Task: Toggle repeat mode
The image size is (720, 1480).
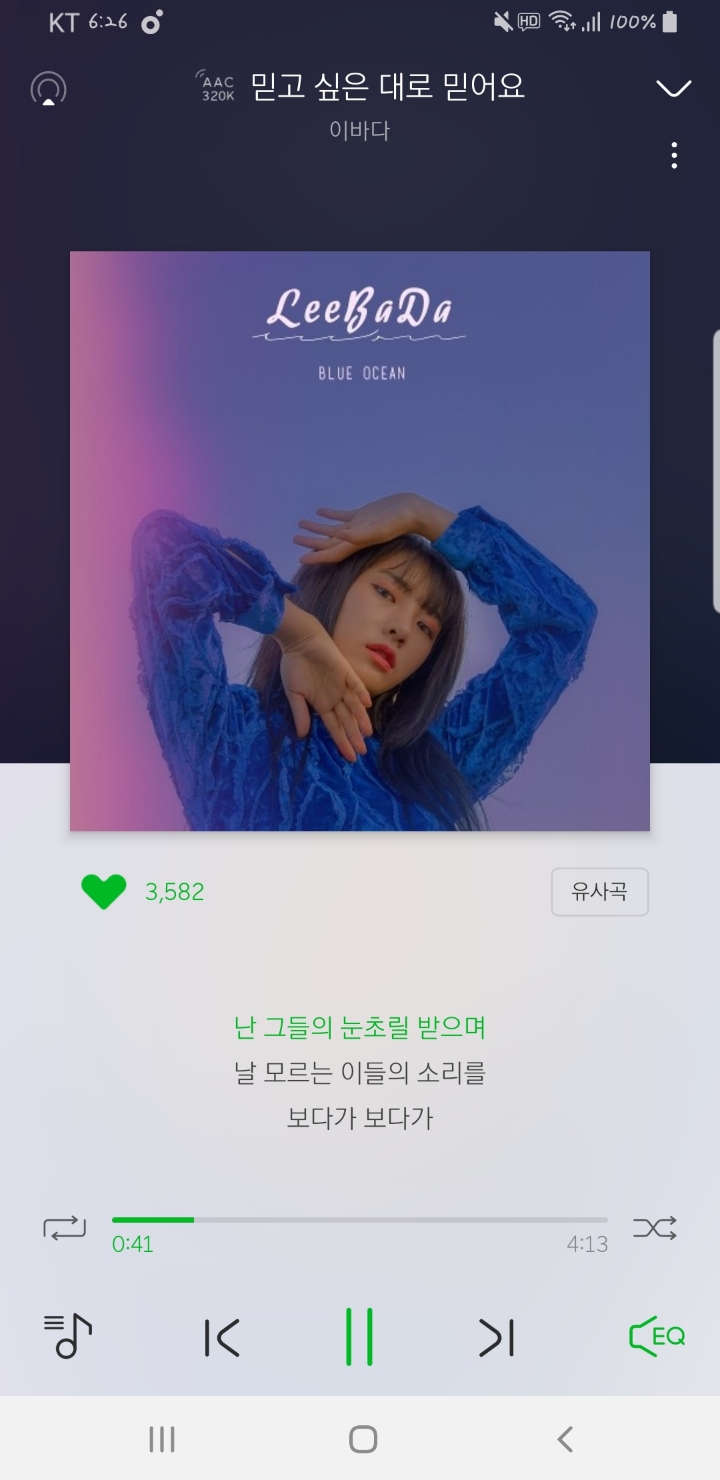Action: tap(63, 1228)
